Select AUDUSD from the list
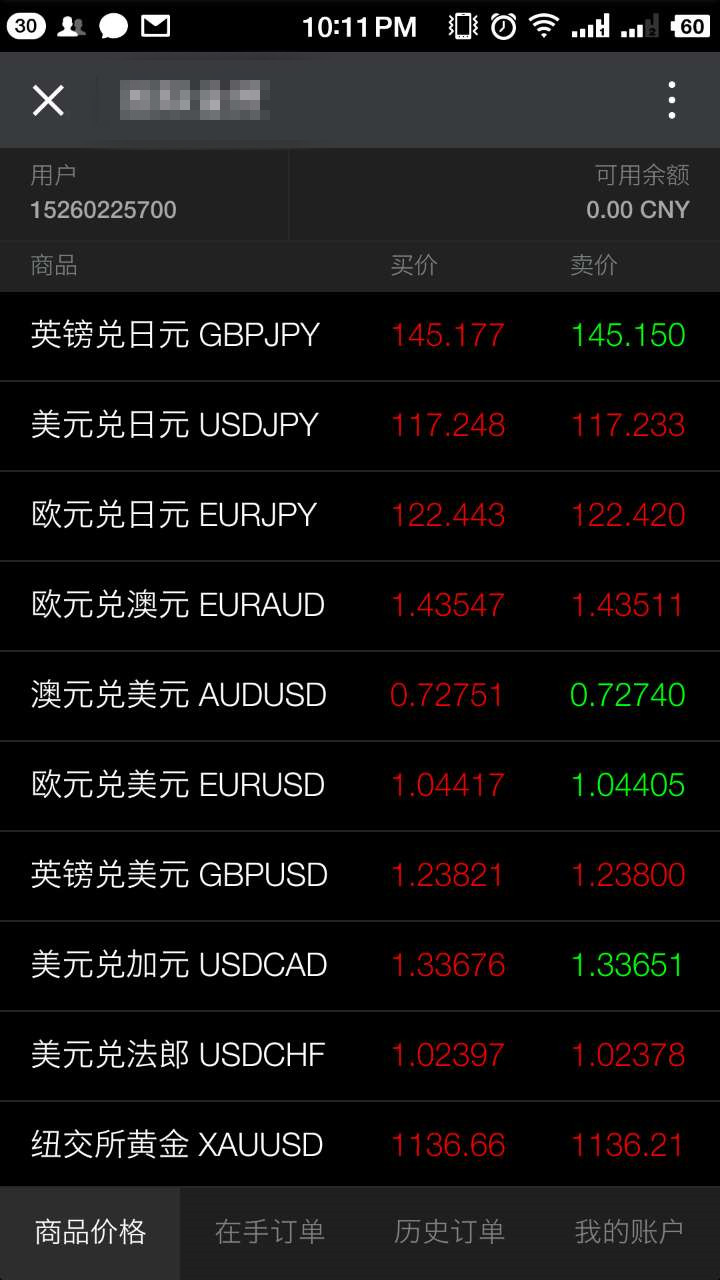Image resolution: width=720 pixels, height=1280 pixels. click(360, 696)
